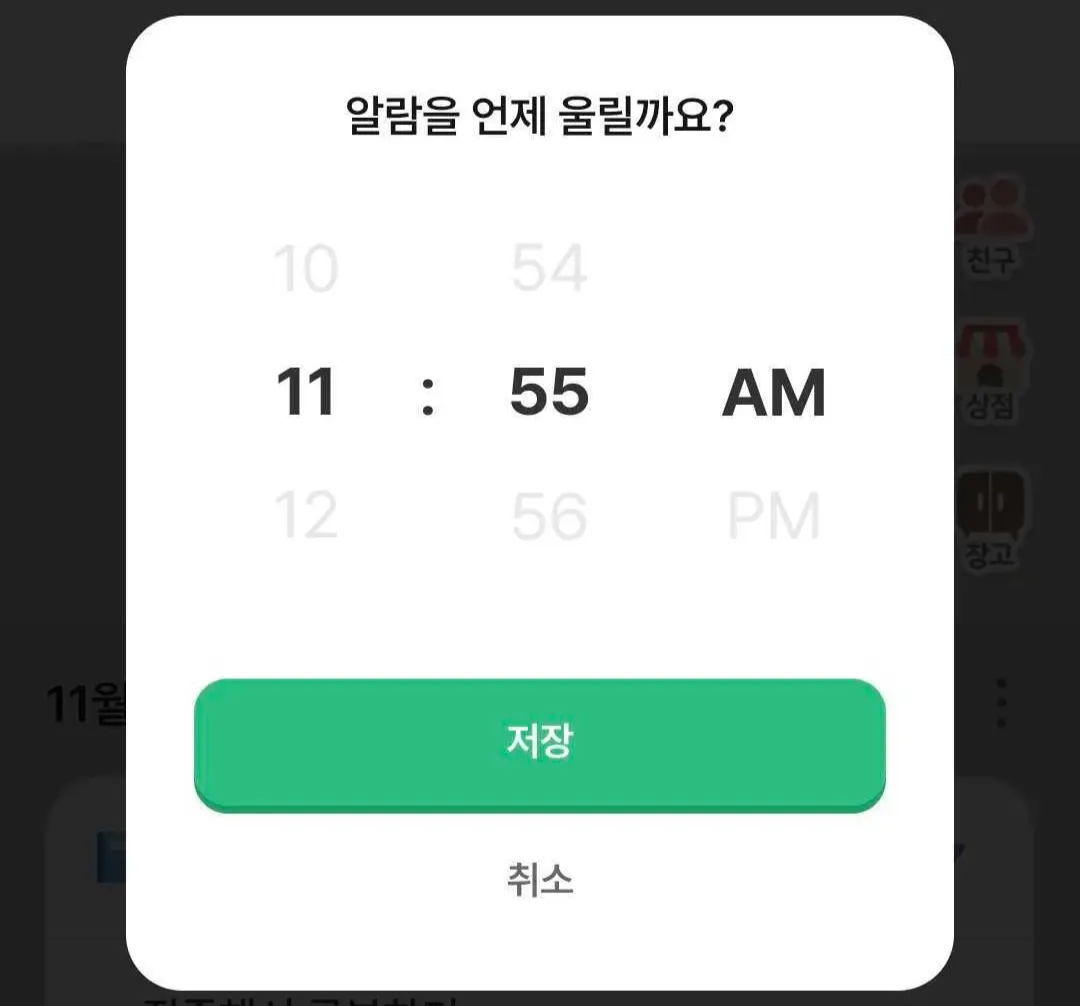The image size is (1080, 1006).
Task: Save the alarm with the 저장 button
Action: [x=539, y=743]
